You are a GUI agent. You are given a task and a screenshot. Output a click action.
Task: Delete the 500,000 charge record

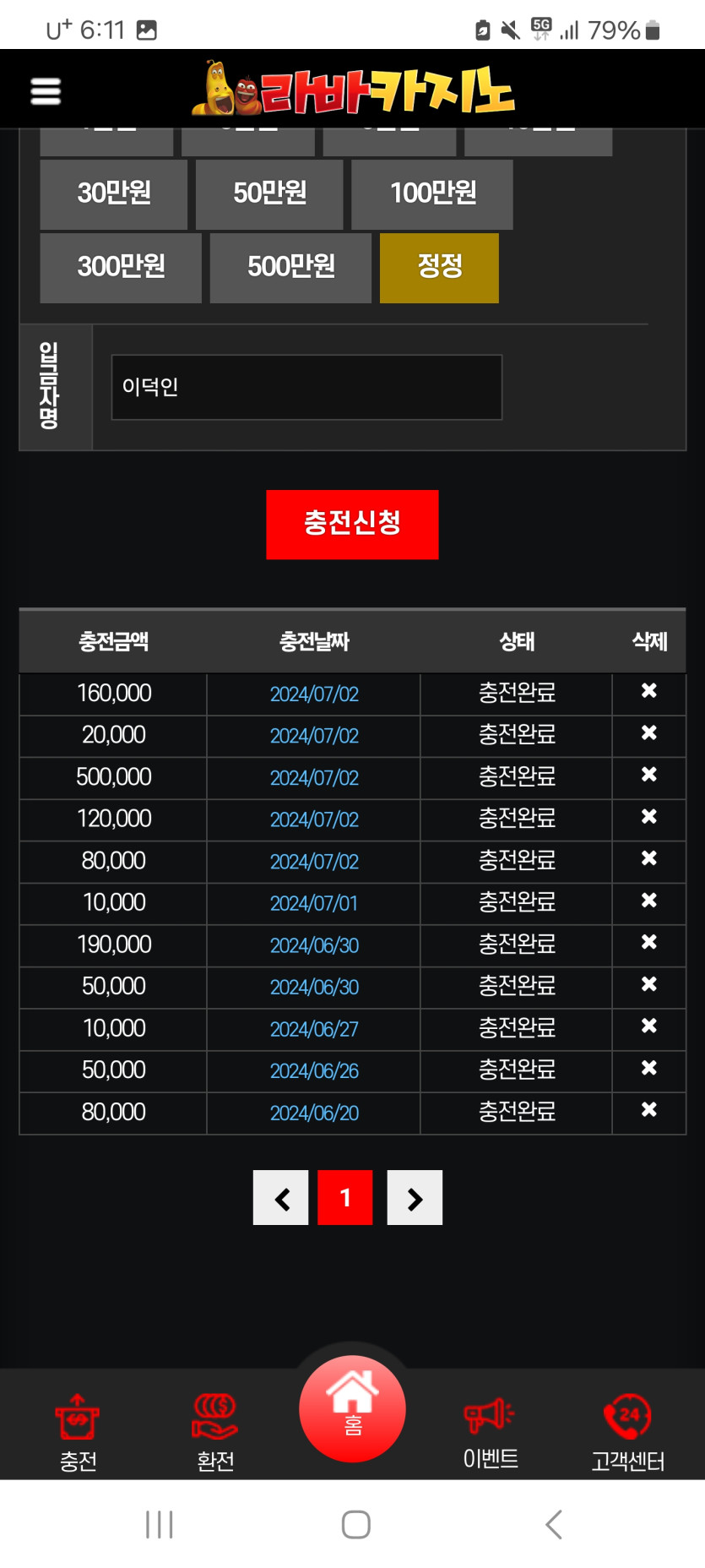click(x=648, y=775)
